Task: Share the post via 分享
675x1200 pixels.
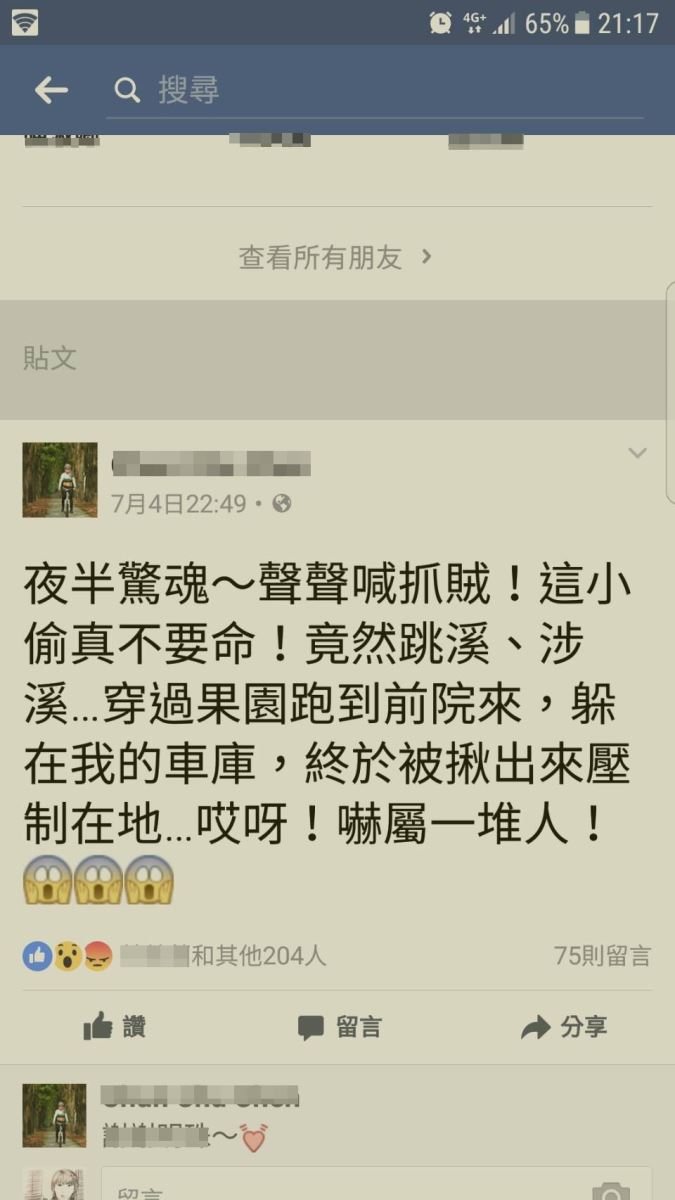Action: tap(565, 1026)
